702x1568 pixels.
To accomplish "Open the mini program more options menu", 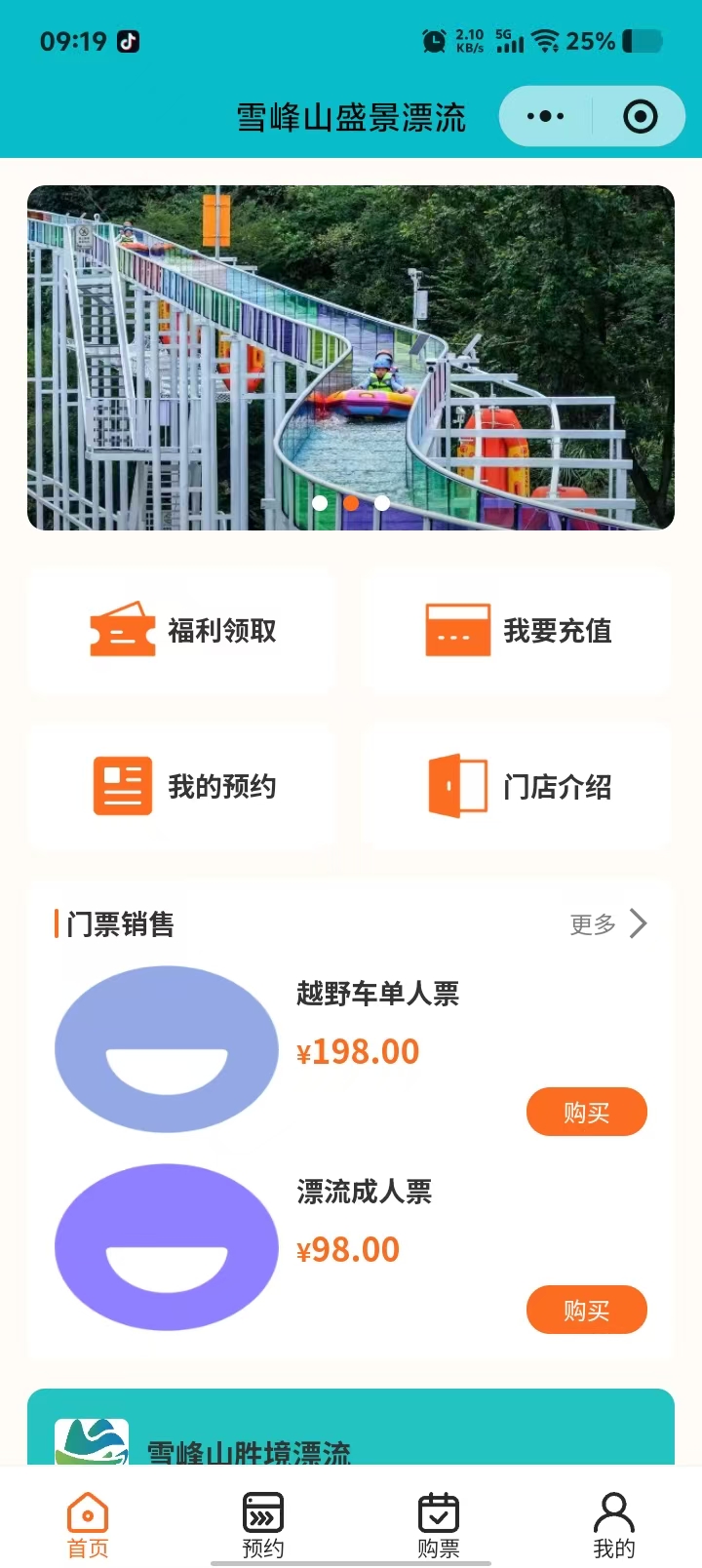I will pyautogui.click(x=545, y=117).
